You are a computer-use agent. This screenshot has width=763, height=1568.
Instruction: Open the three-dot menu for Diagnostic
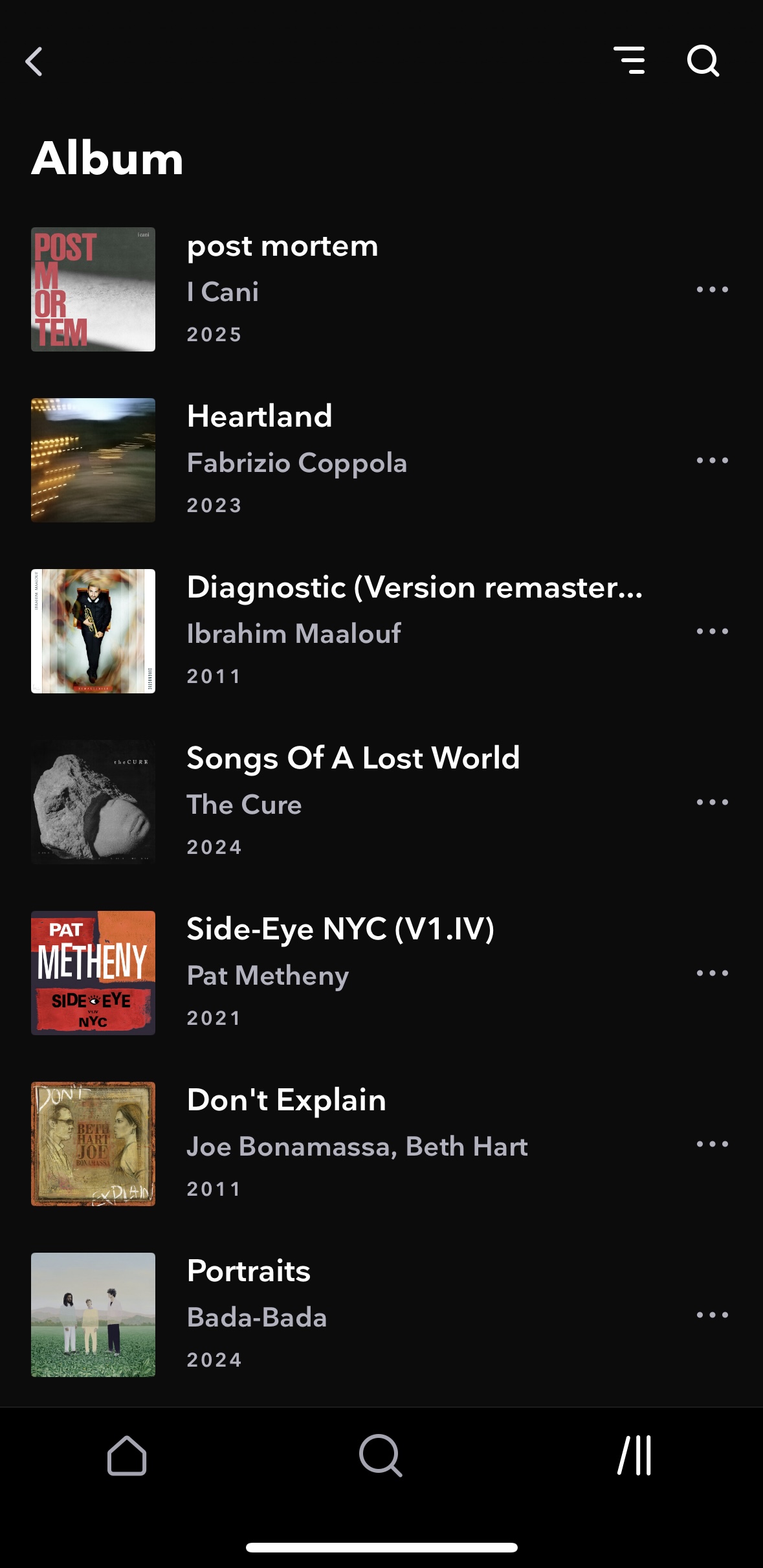(x=712, y=631)
